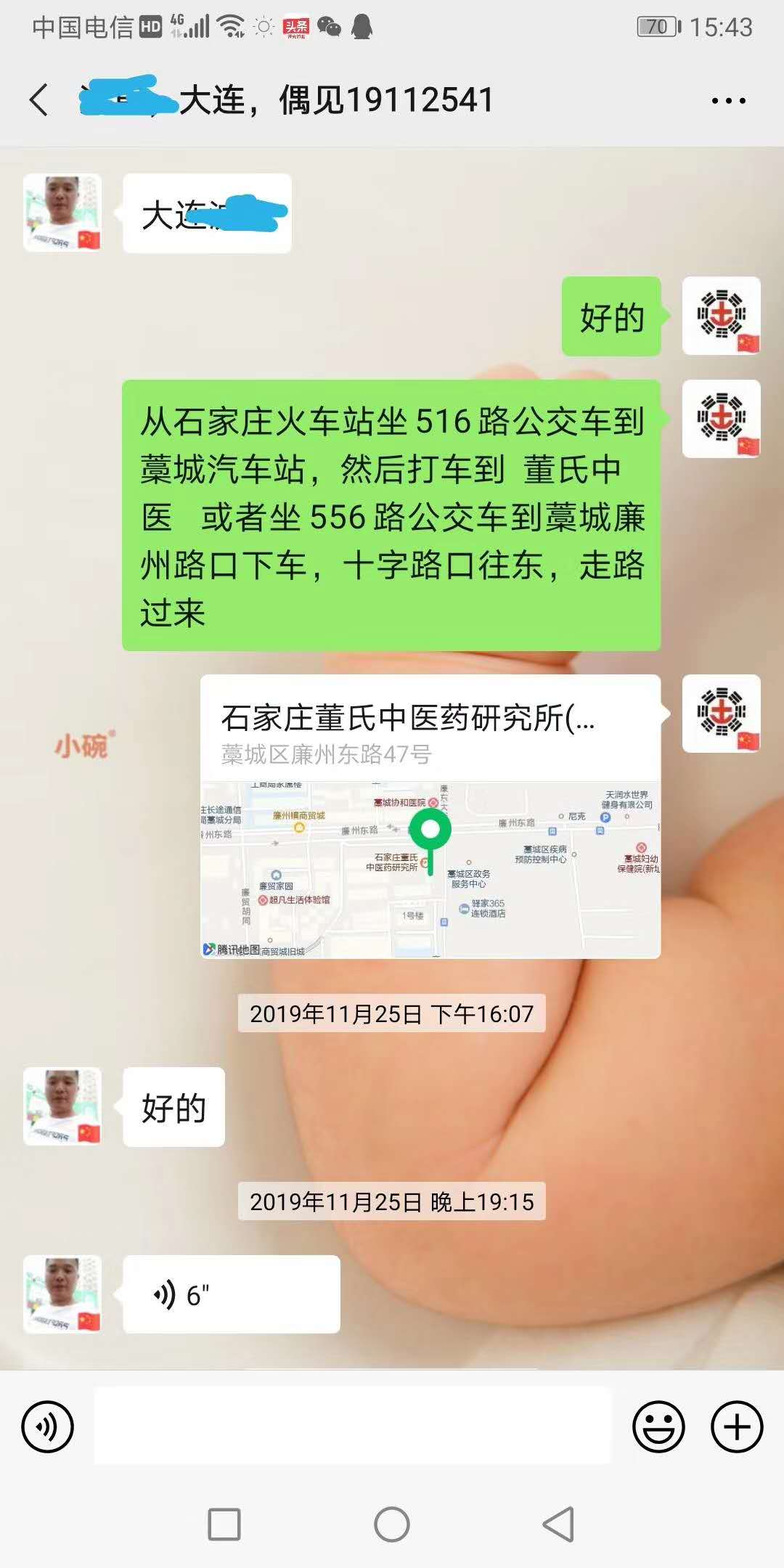784x1568 pixels.
Task: View contact avatar beside 6" voice message
Action: (62, 1294)
